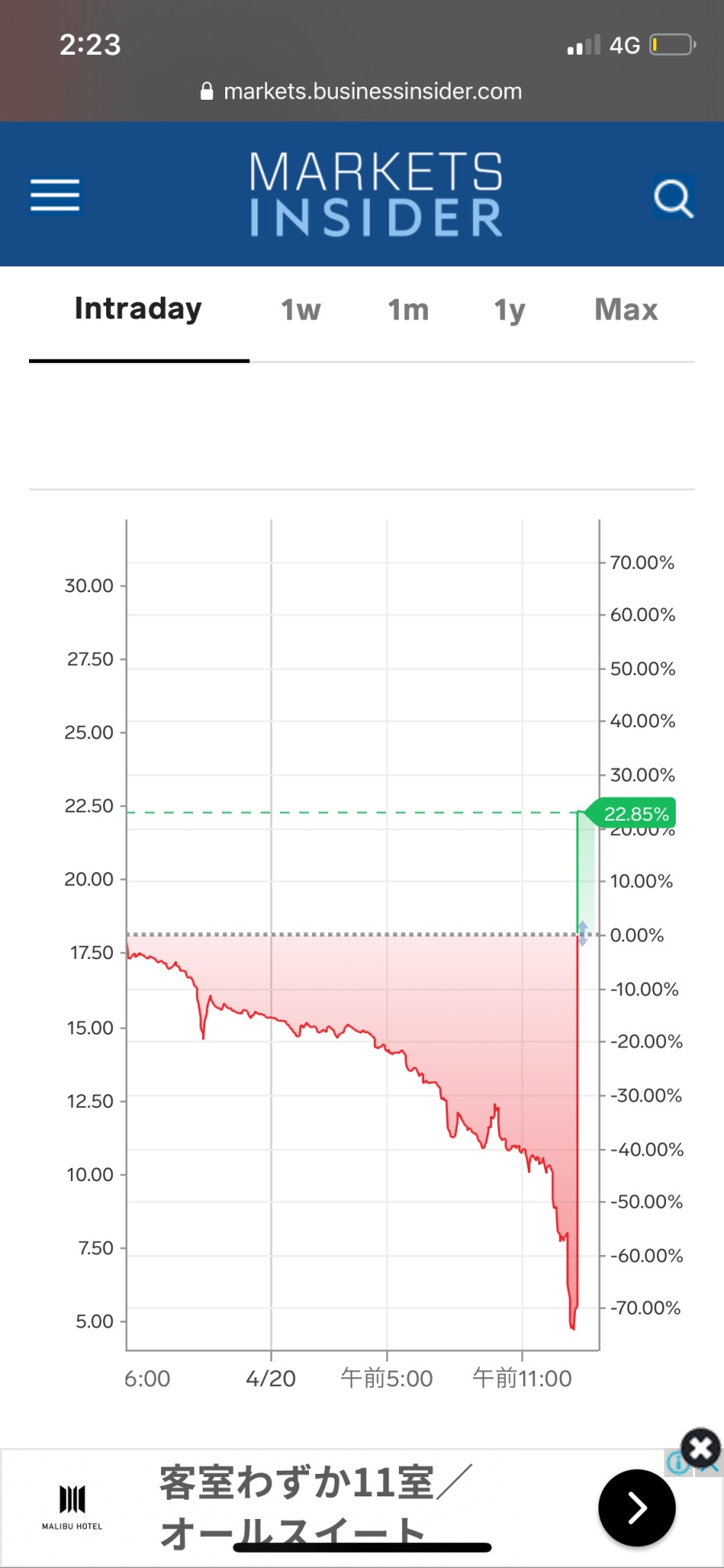Image resolution: width=724 pixels, height=1568 pixels.
Task: Switch to the Max chart range
Action: 626,310
